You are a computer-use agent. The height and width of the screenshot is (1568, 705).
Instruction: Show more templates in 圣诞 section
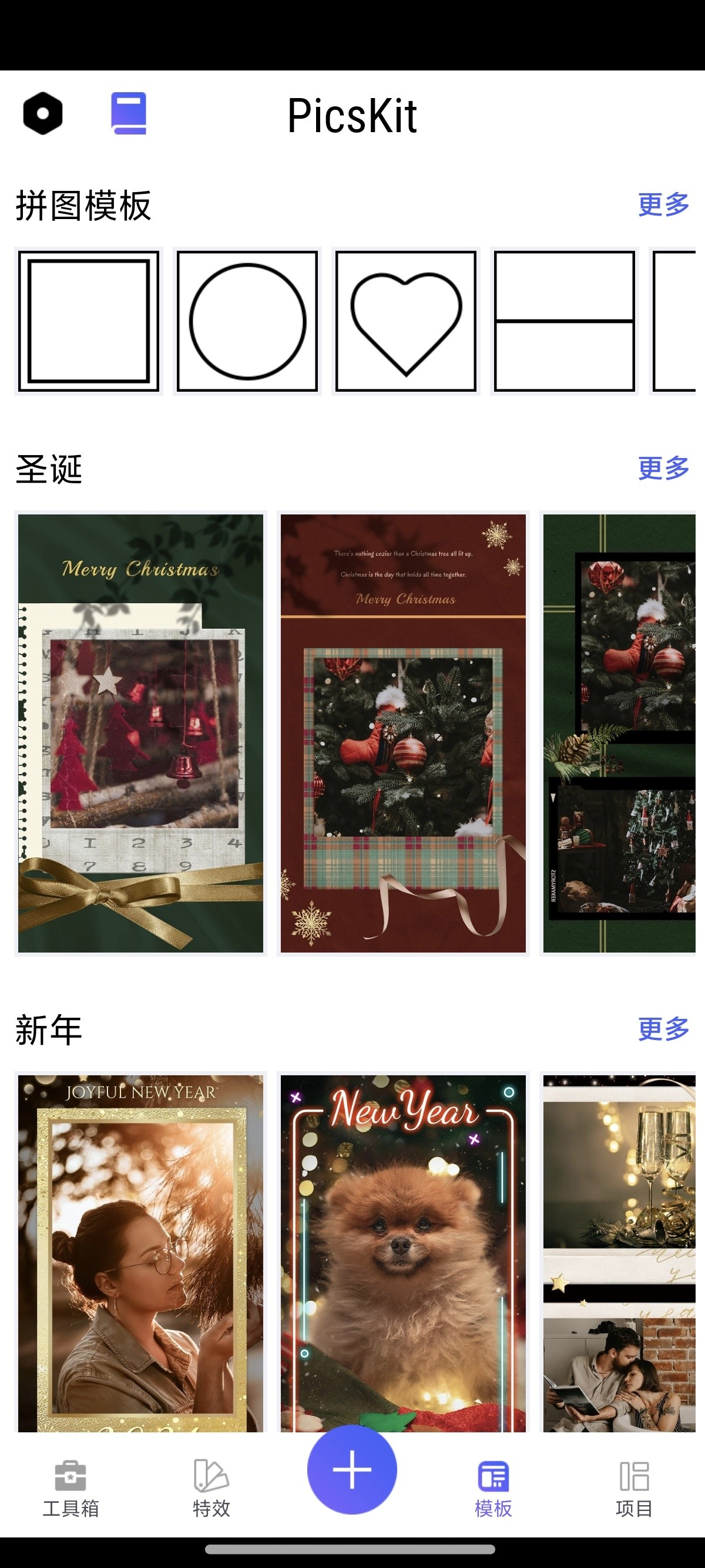pos(663,468)
